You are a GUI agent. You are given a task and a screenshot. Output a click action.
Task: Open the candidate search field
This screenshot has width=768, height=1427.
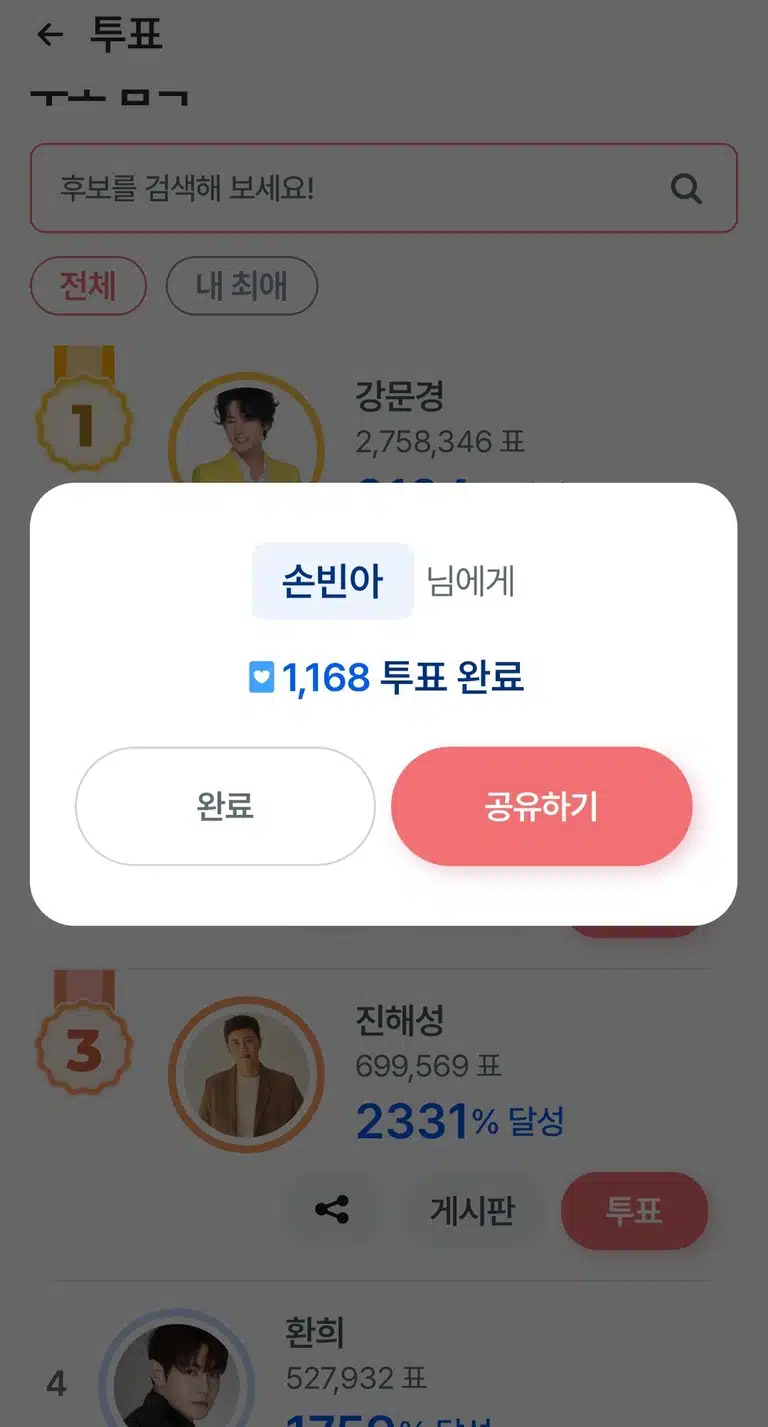[x=384, y=188]
